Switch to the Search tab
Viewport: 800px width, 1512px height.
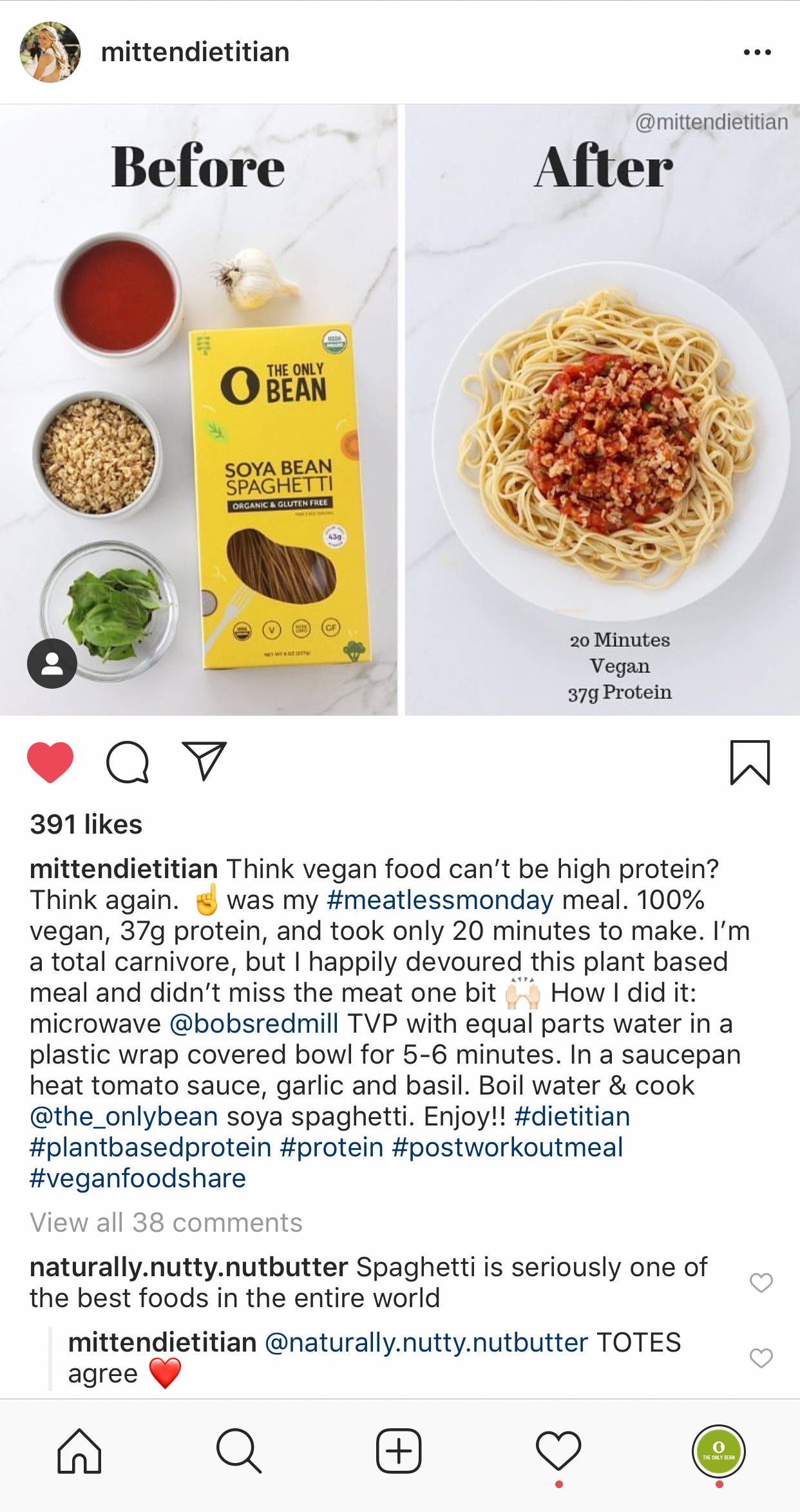point(239,1451)
